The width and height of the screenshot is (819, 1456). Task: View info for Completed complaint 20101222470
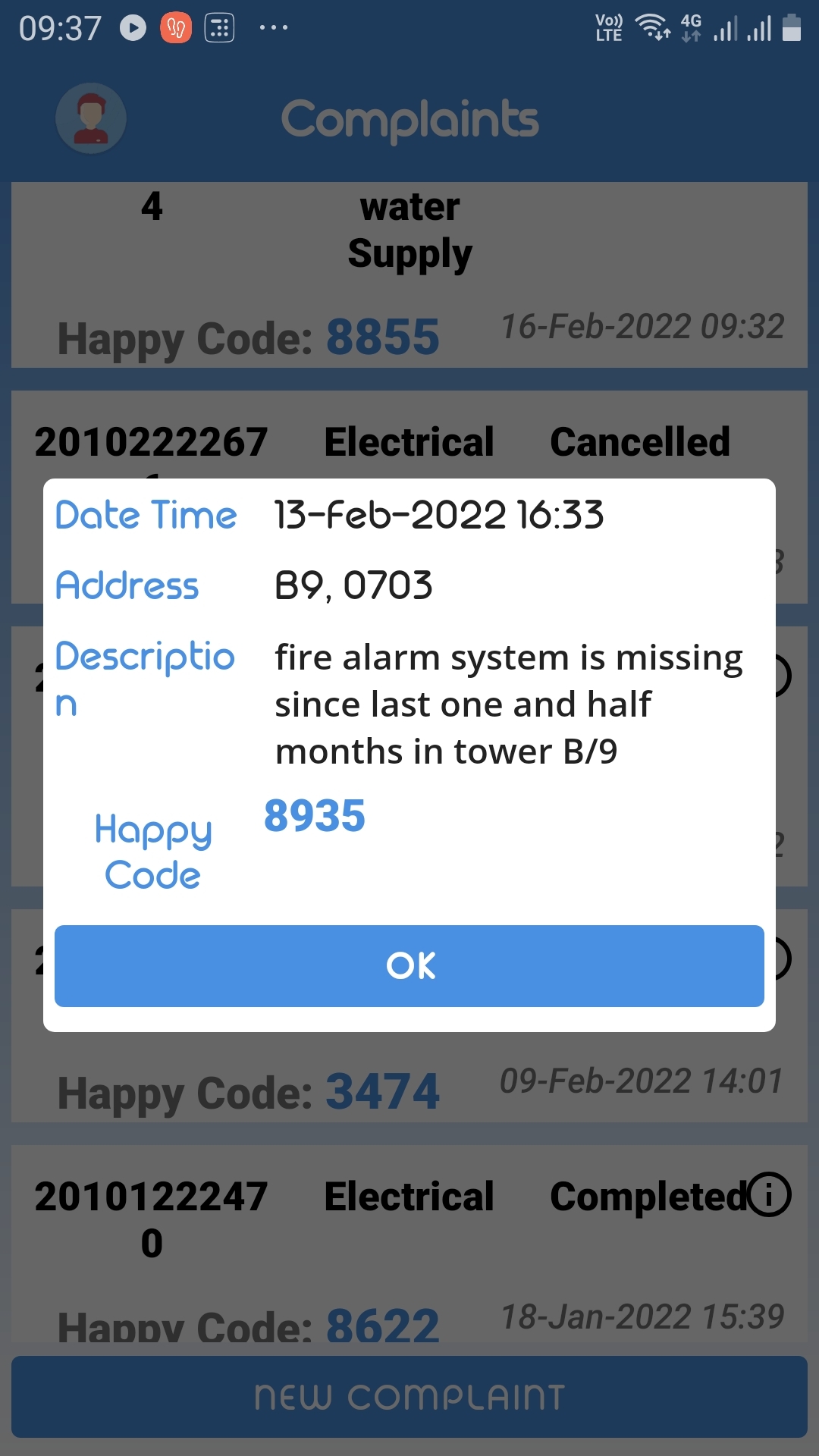pos(769,1195)
